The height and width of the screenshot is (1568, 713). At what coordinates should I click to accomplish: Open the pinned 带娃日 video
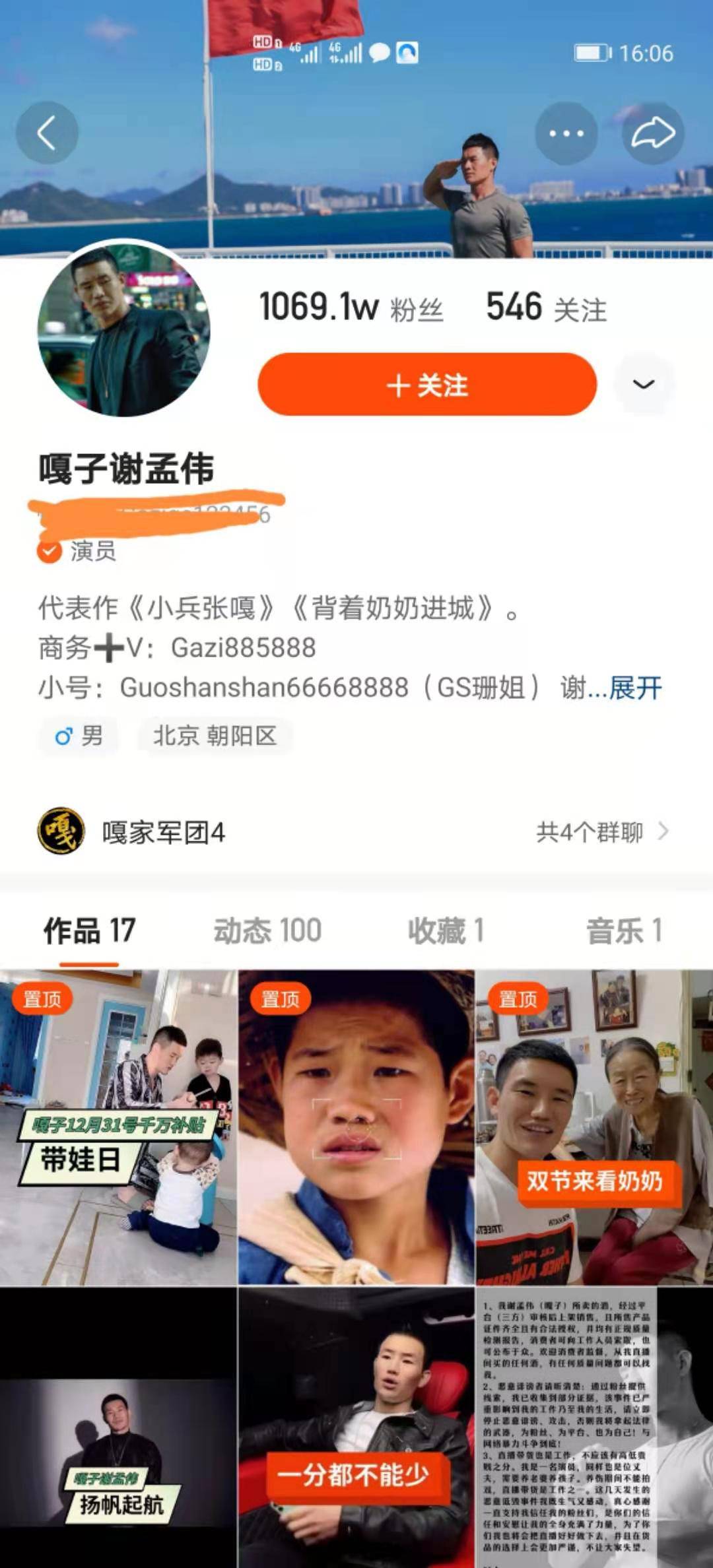[118, 1127]
